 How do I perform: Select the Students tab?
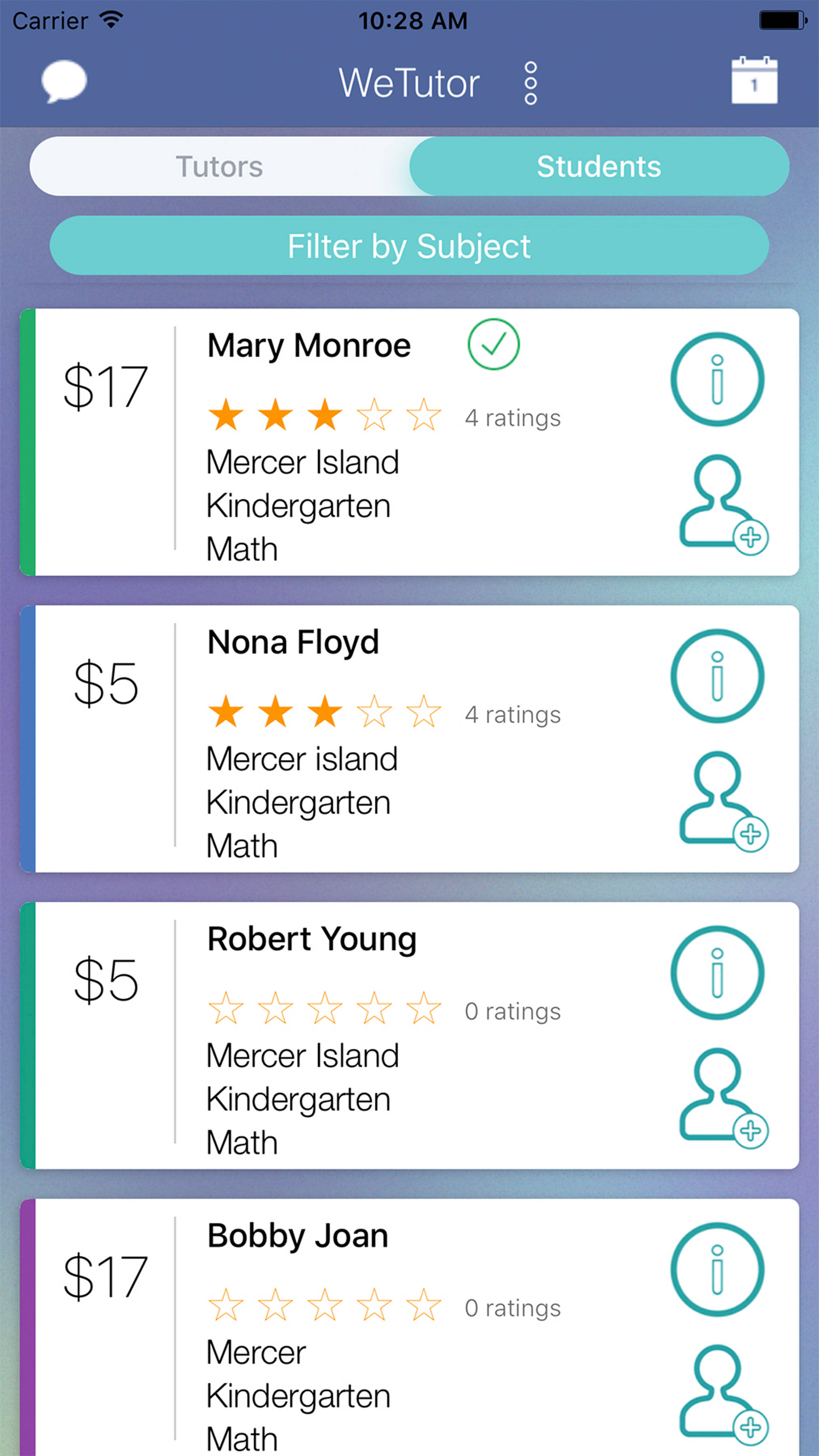coord(599,166)
